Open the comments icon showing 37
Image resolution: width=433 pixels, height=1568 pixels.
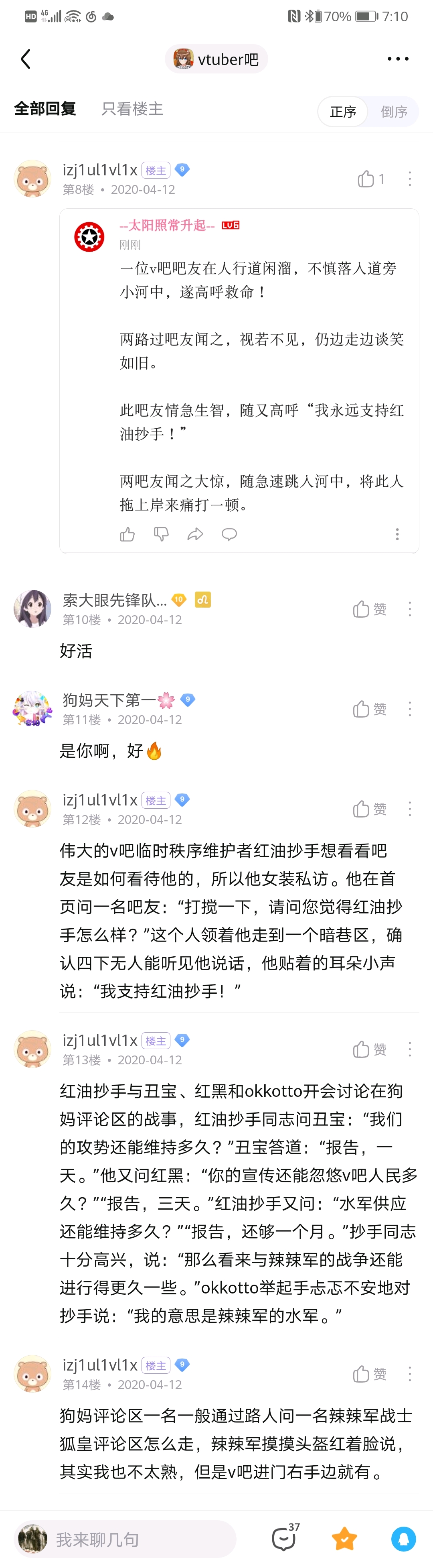click(284, 1539)
